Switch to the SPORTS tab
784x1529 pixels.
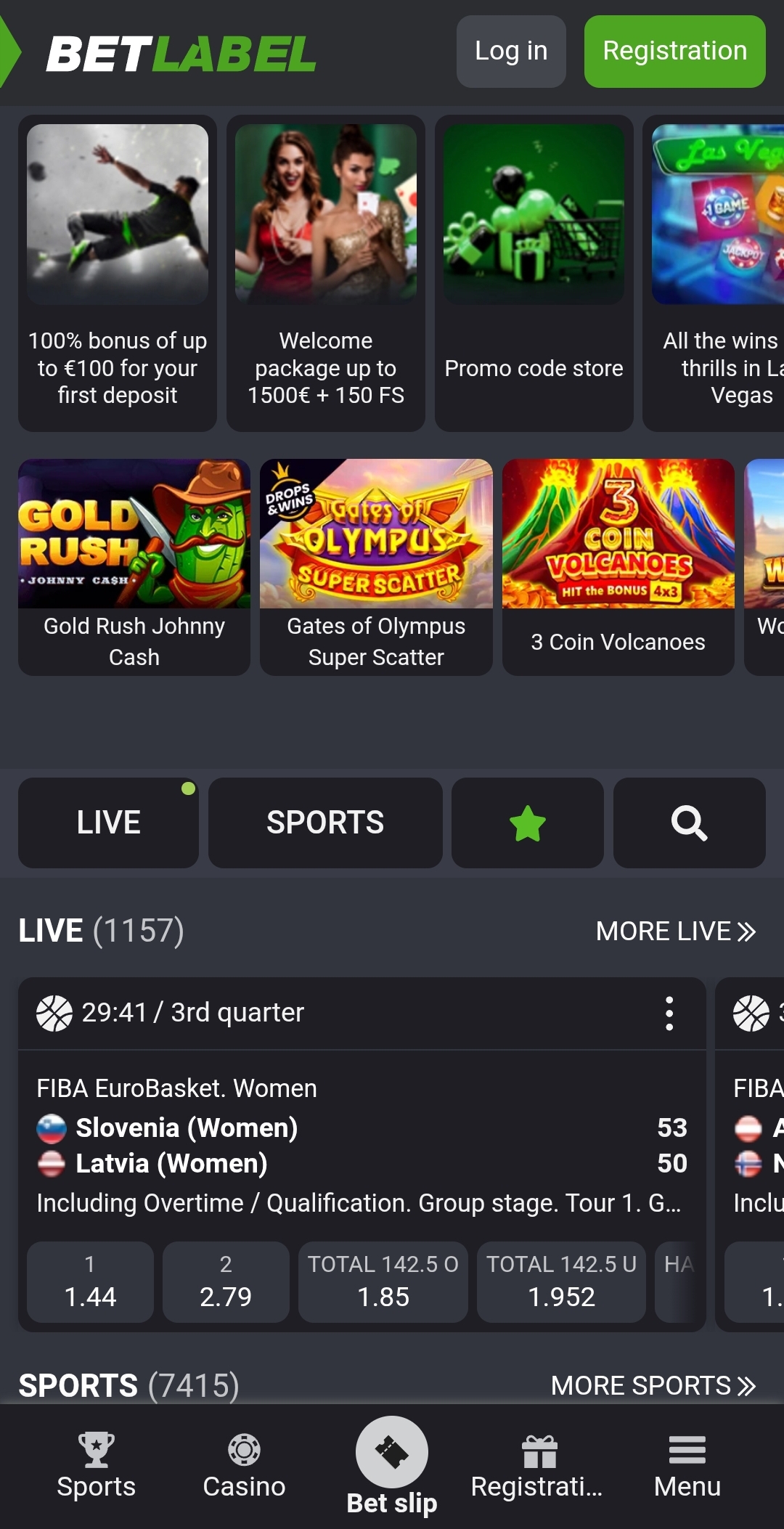324,823
